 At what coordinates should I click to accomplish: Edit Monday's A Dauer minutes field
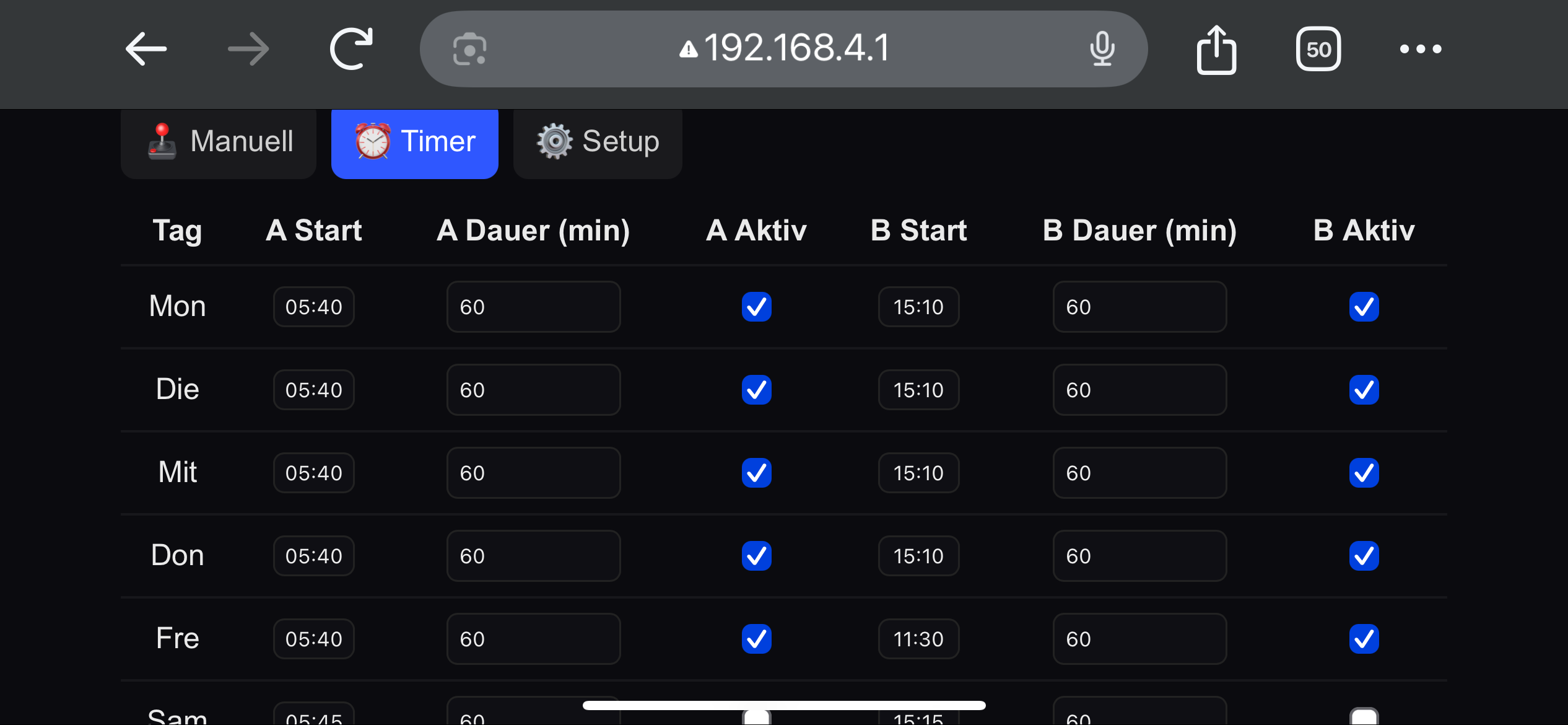533,307
